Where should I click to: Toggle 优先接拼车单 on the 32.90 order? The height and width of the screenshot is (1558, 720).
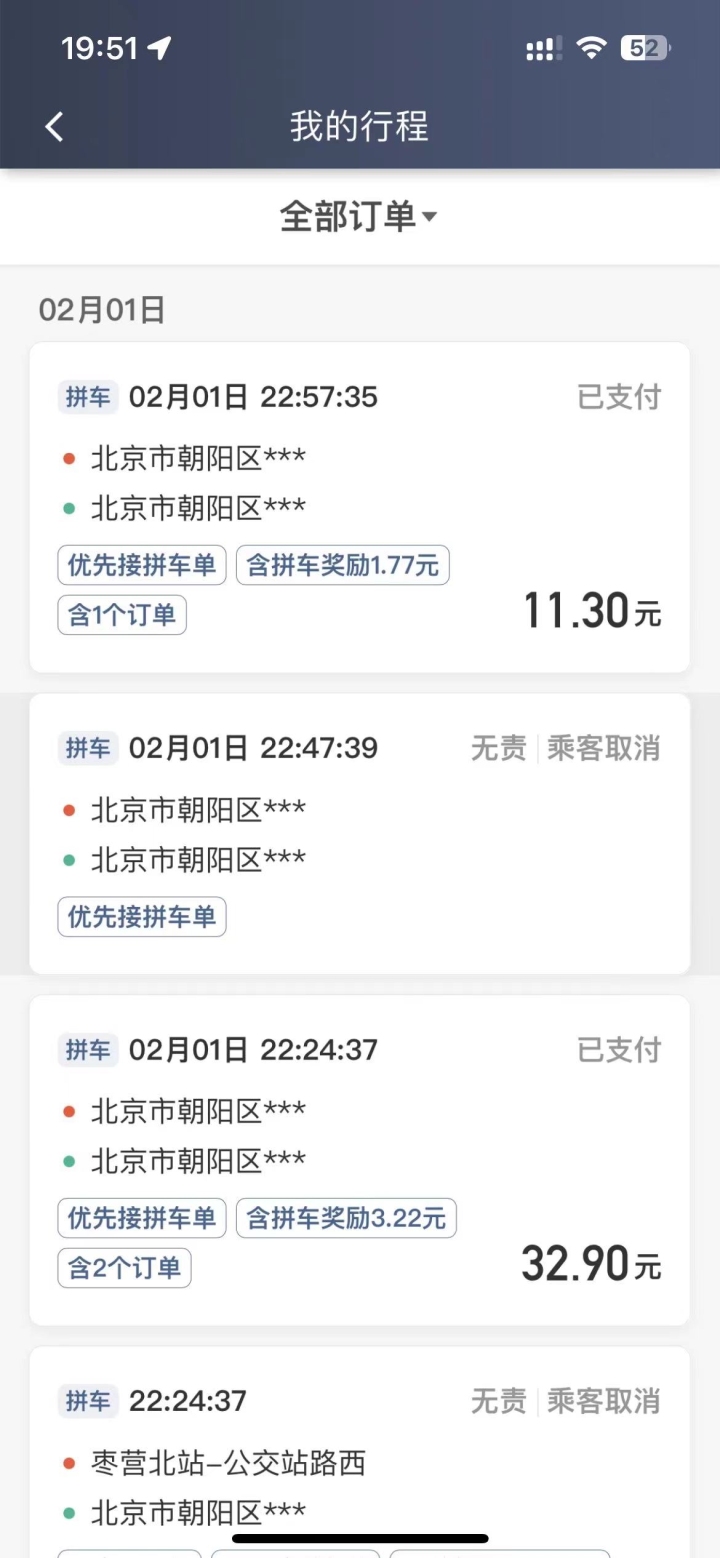click(141, 1218)
